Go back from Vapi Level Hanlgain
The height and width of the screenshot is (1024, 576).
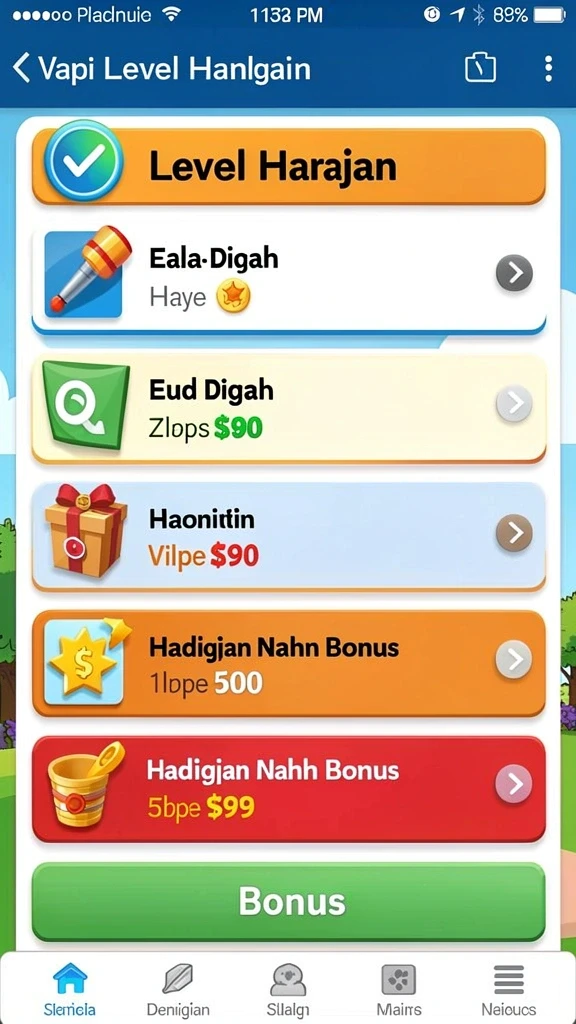coord(22,68)
